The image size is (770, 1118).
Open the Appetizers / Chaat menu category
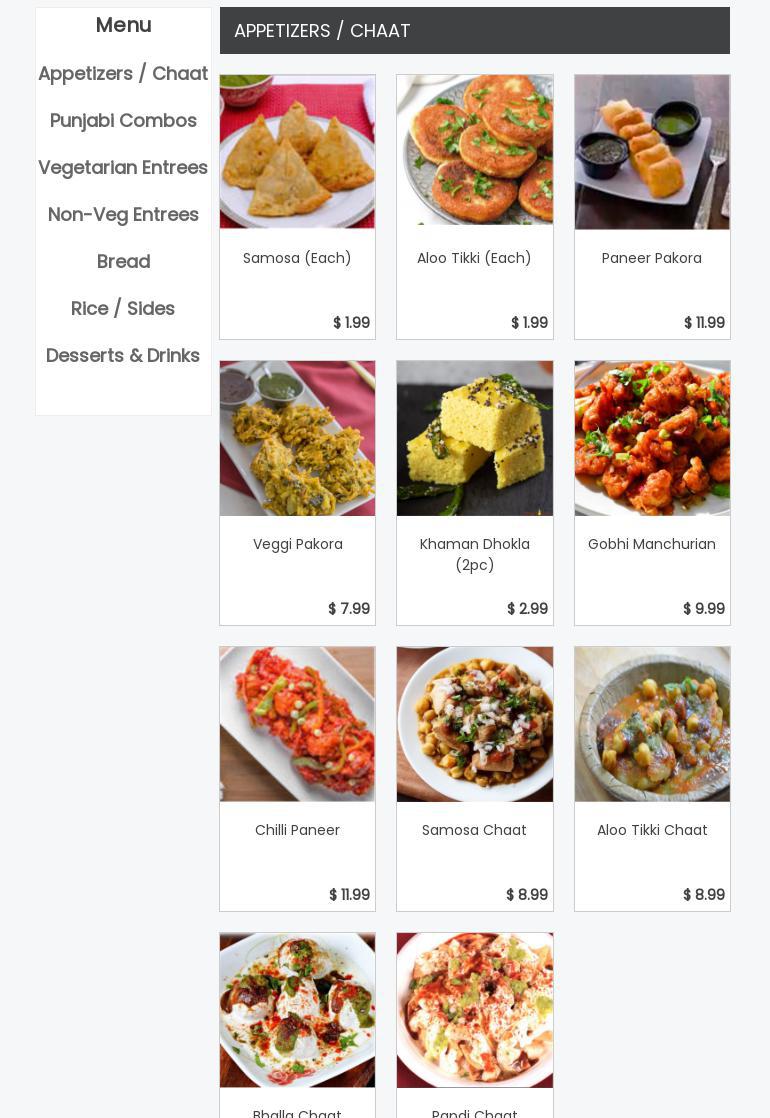coord(123,74)
